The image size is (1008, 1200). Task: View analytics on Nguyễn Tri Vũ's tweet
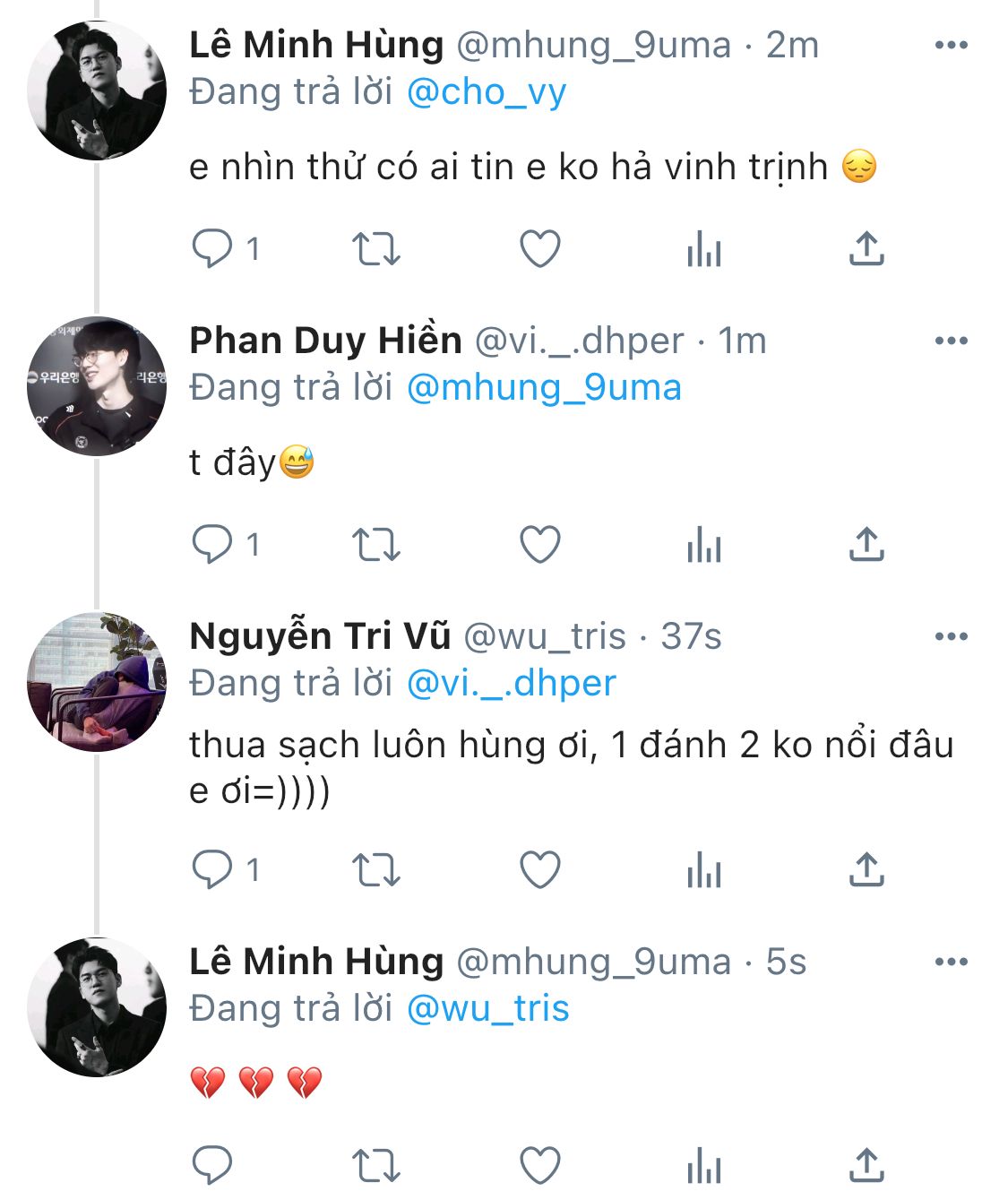pos(703,869)
